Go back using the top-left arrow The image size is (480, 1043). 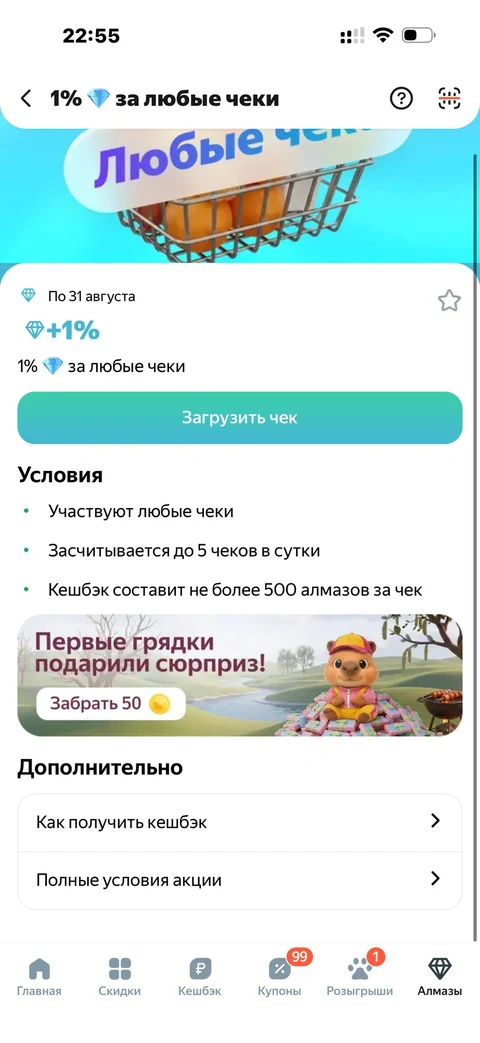pyautogui.click(x=26, y=99)
